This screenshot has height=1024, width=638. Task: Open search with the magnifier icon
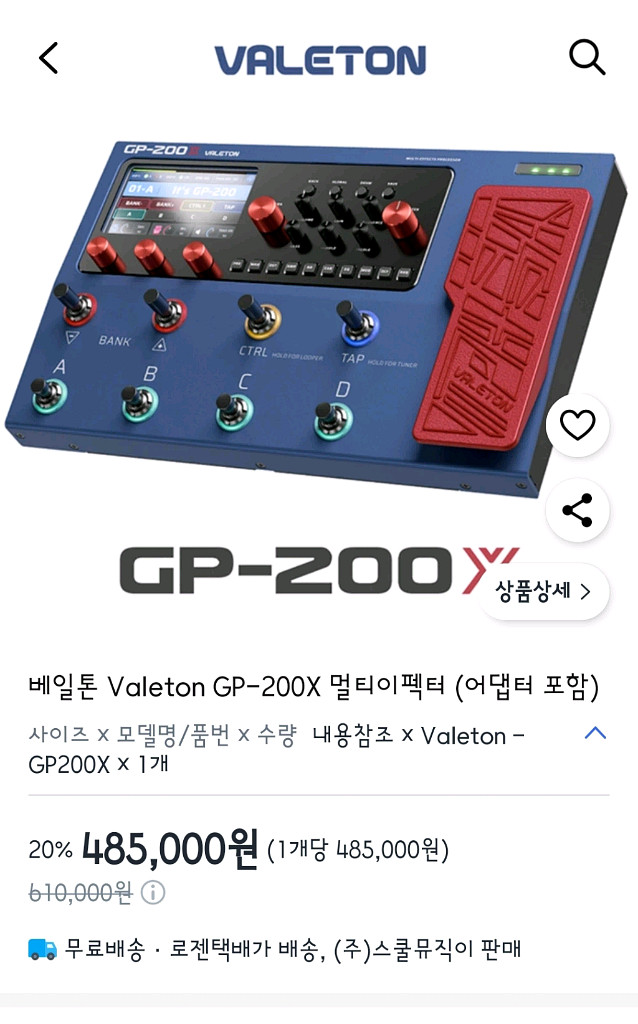[x=587, y=57]
